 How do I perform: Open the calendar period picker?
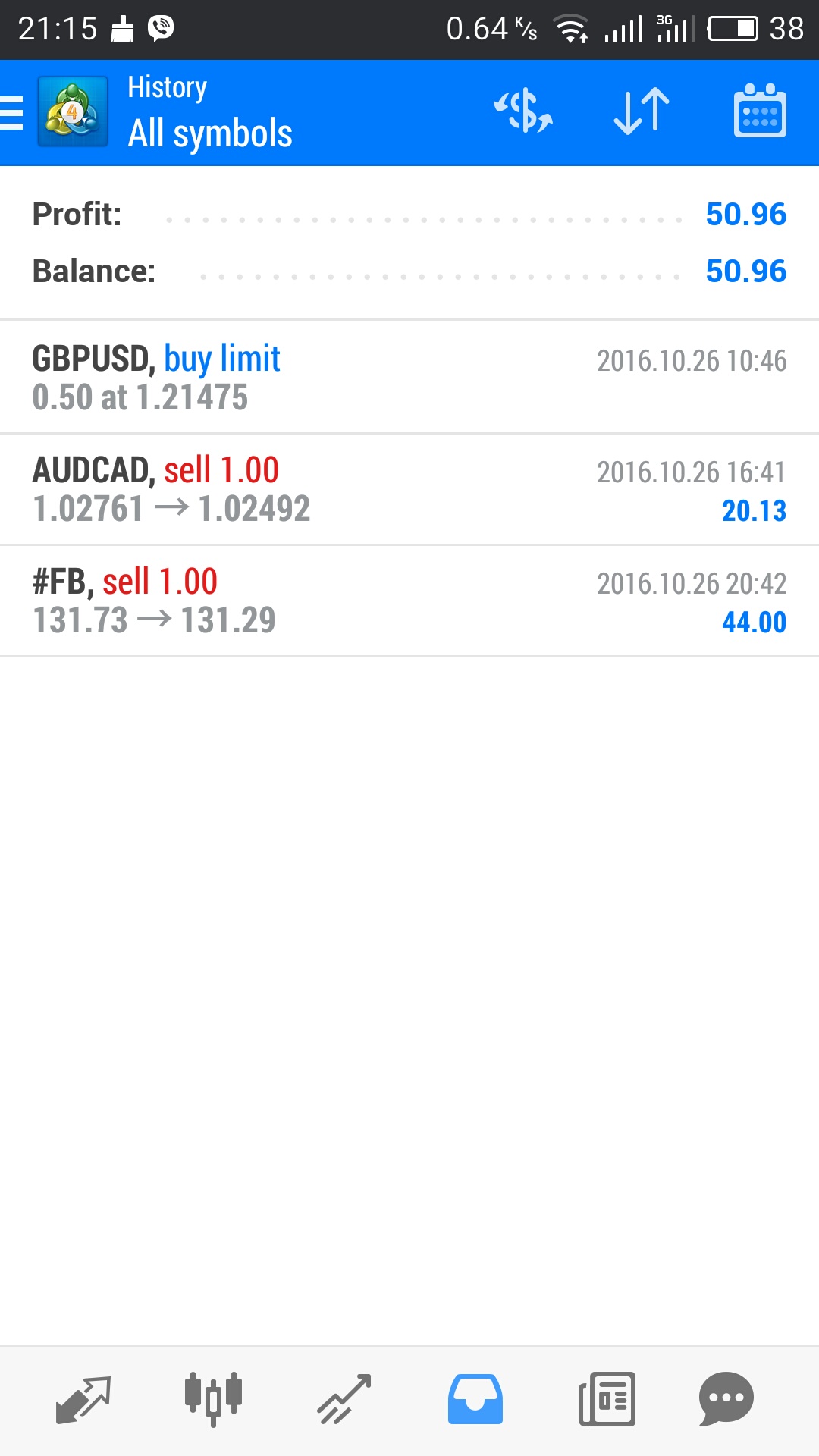760,111
